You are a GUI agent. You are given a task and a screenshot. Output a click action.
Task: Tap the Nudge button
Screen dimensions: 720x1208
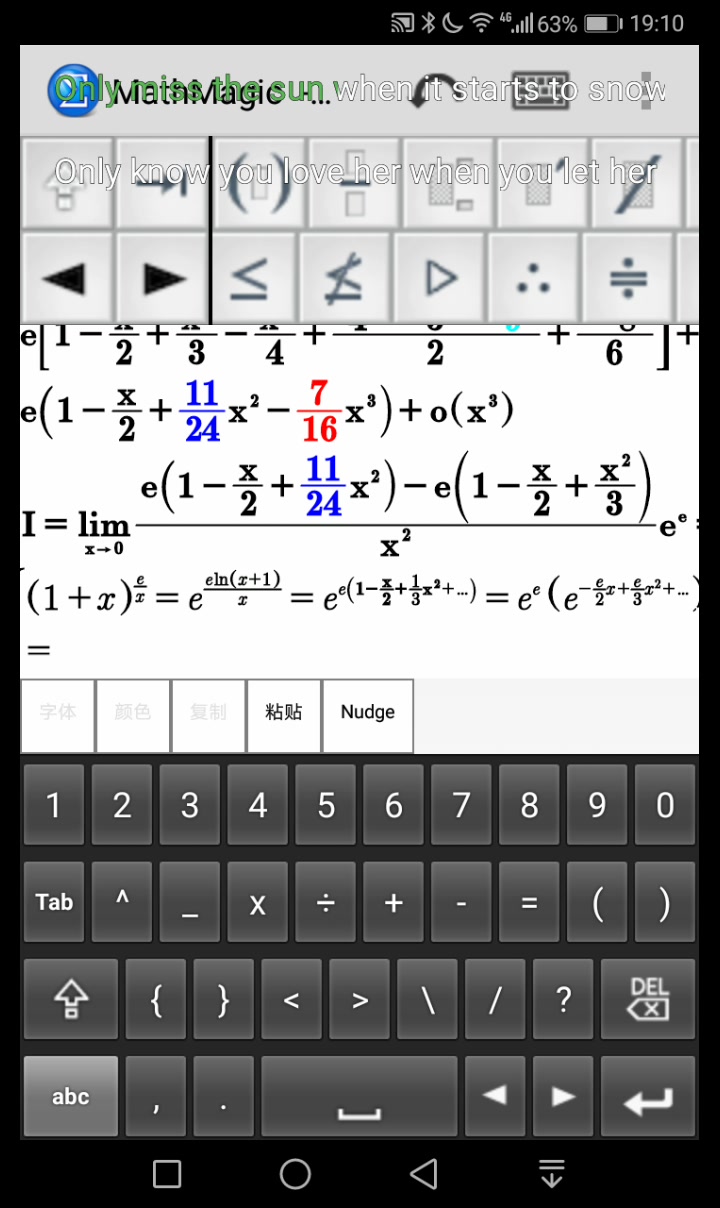(367, 714)
